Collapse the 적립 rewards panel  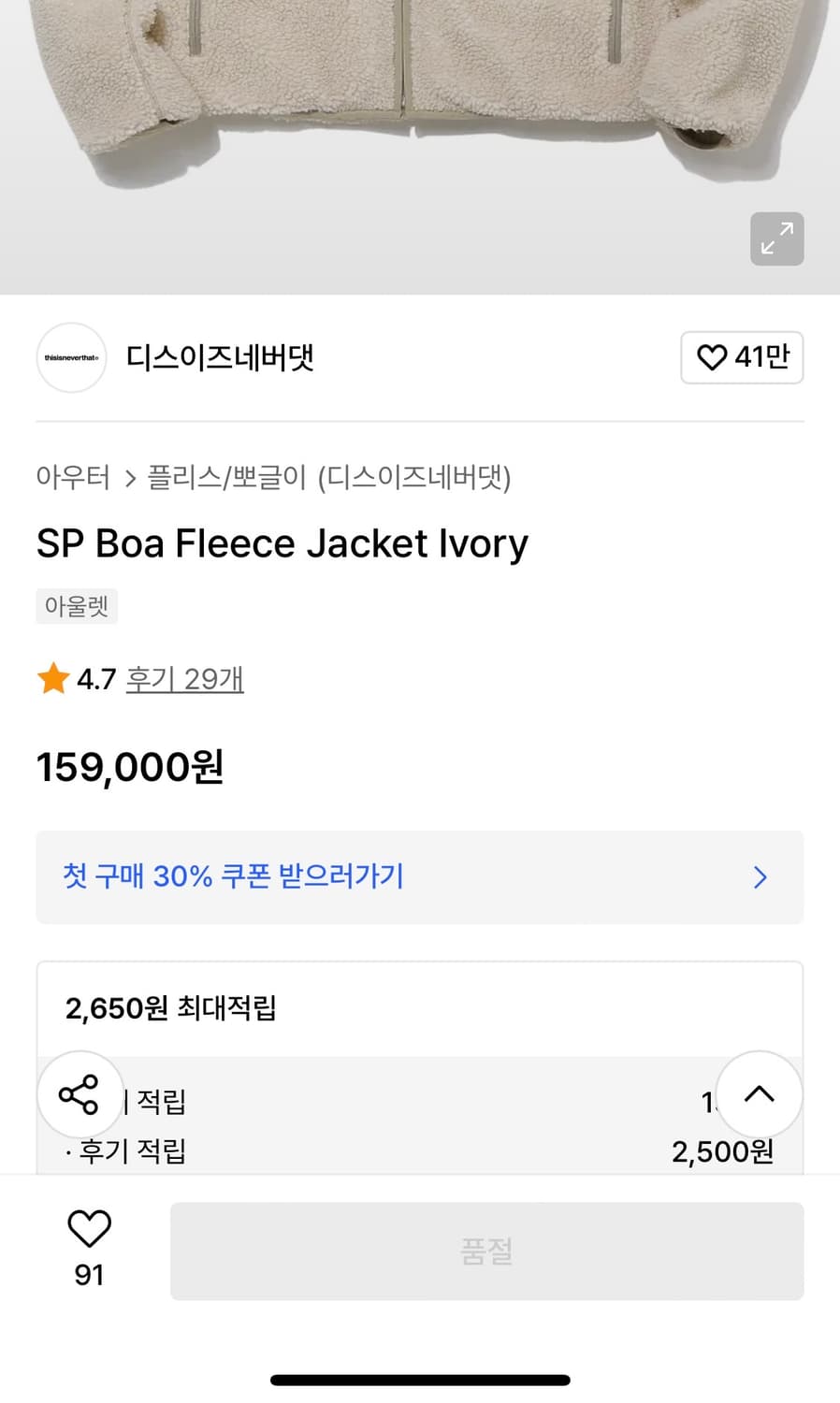(x=758, y=1094)
